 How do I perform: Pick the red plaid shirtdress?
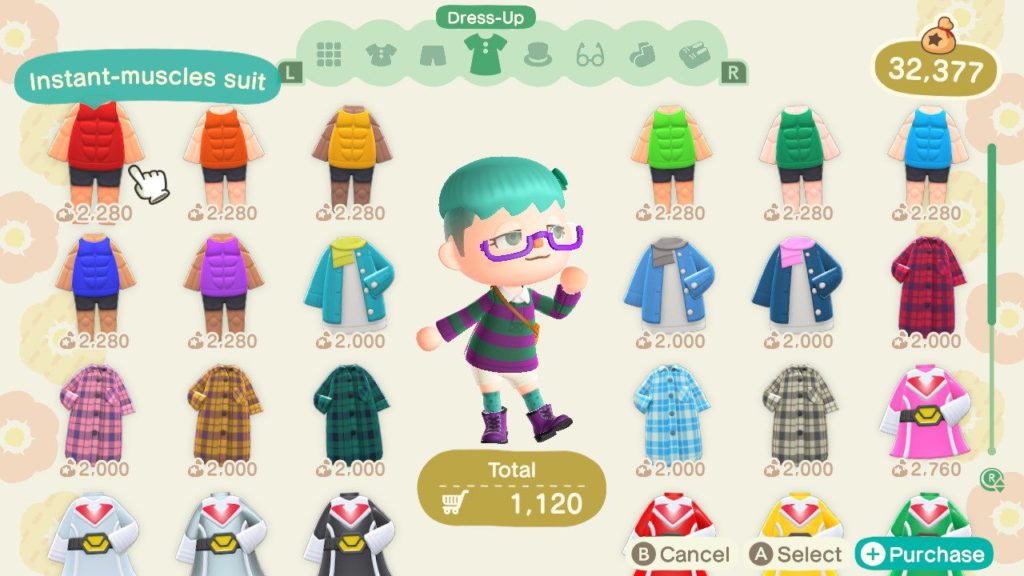click(924, 283)
